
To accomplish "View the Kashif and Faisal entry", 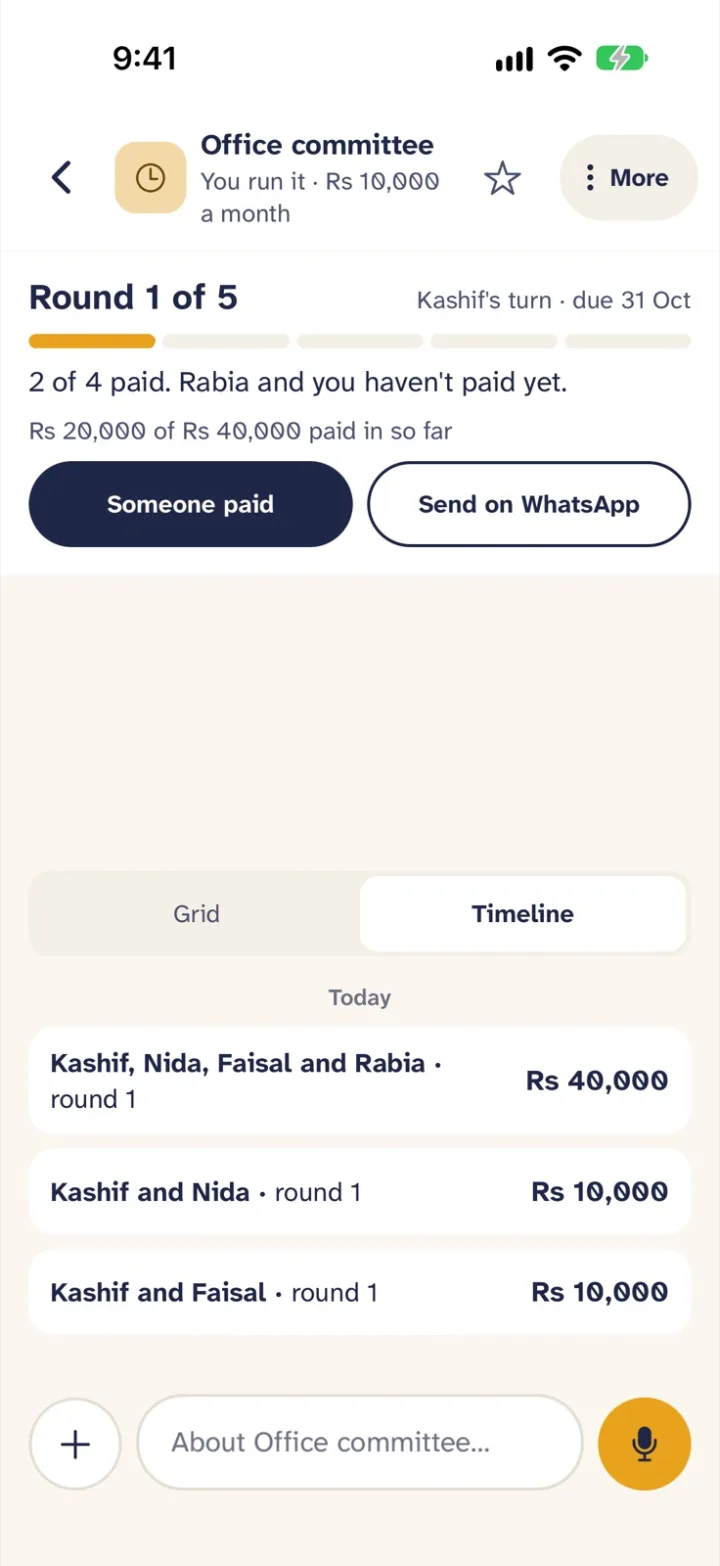I will tap(360, 1292).
